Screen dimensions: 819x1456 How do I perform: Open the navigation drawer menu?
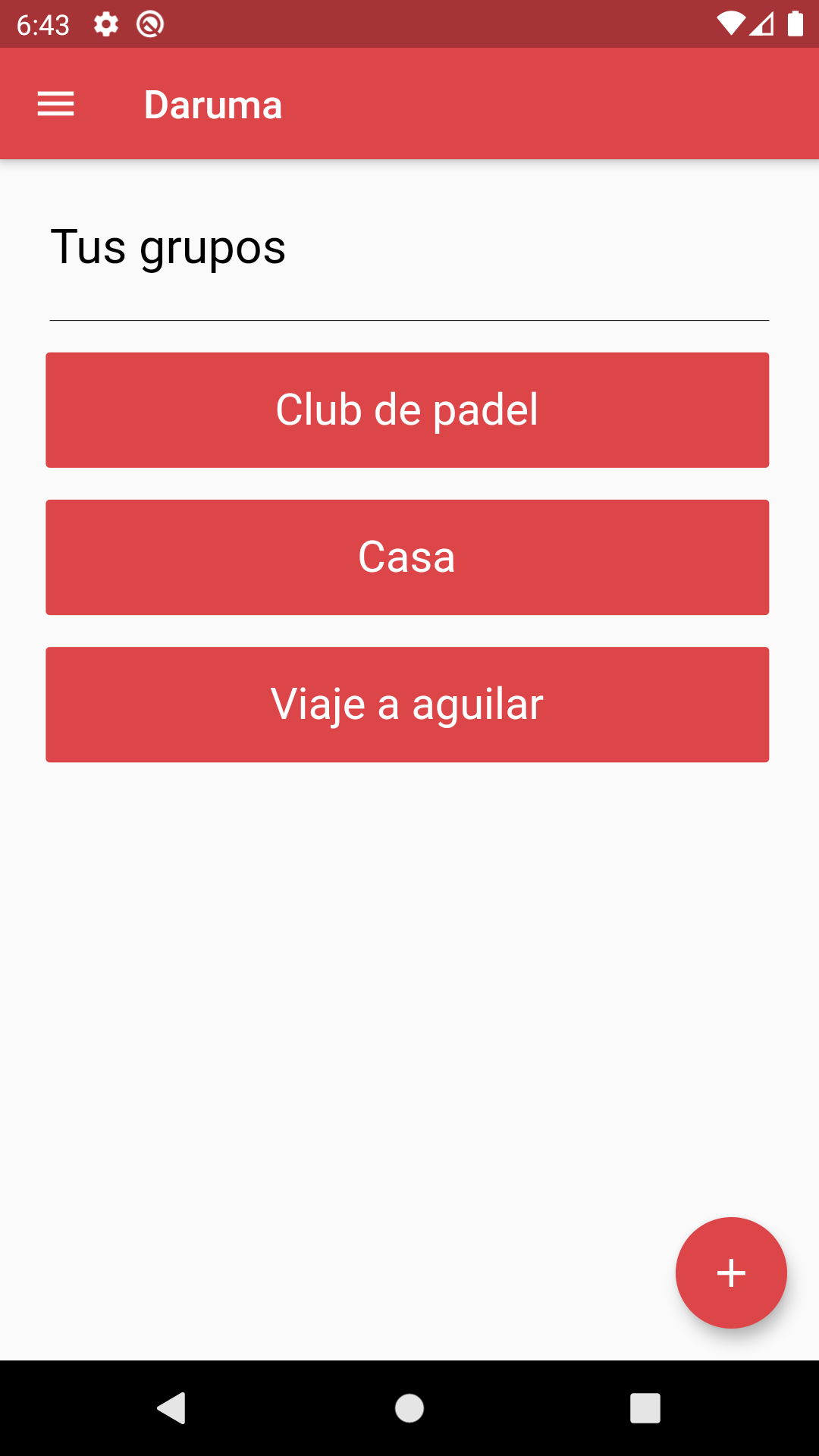click(x=56, y=104)
